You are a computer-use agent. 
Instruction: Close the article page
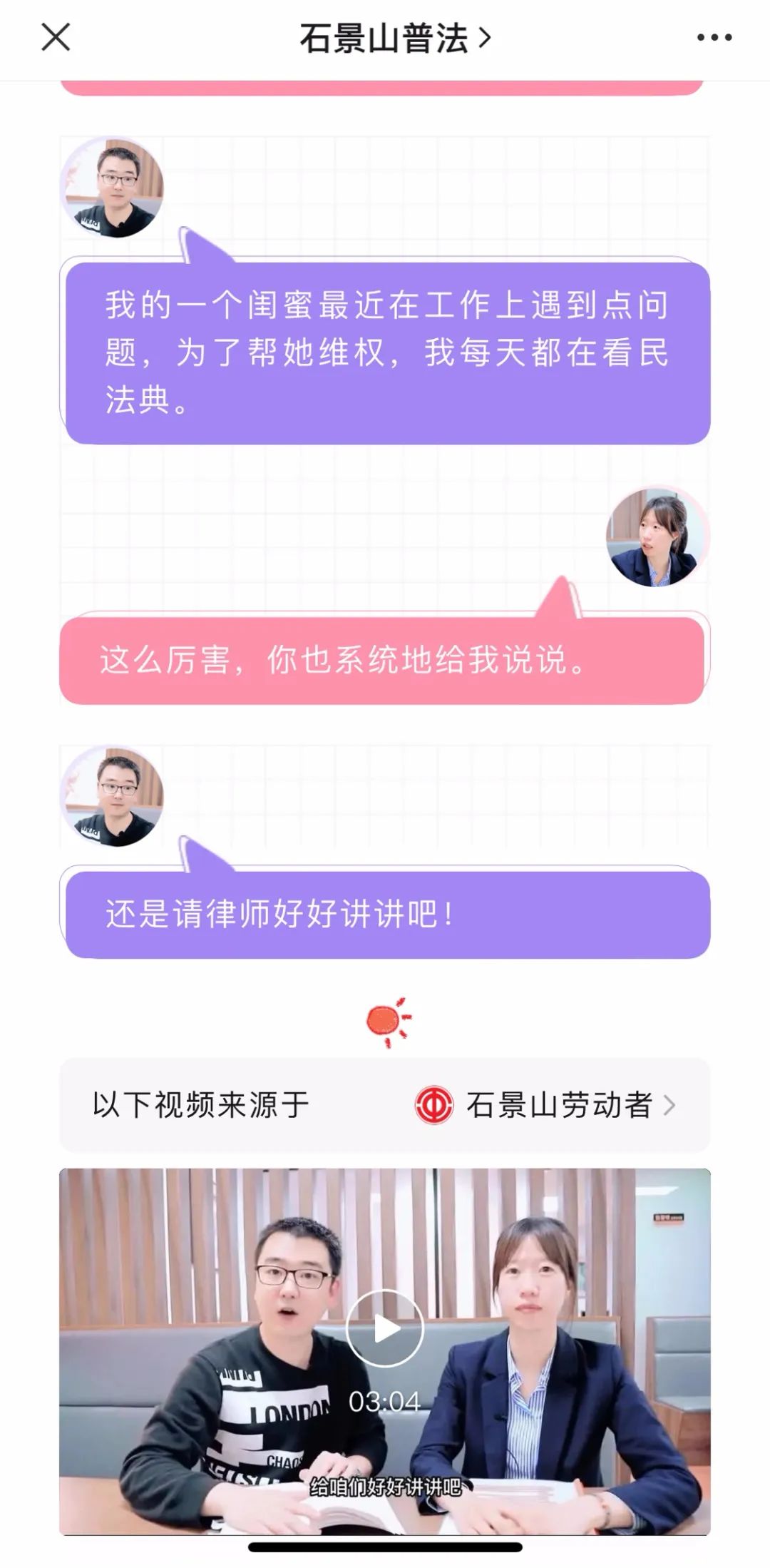tap(56, 37)
